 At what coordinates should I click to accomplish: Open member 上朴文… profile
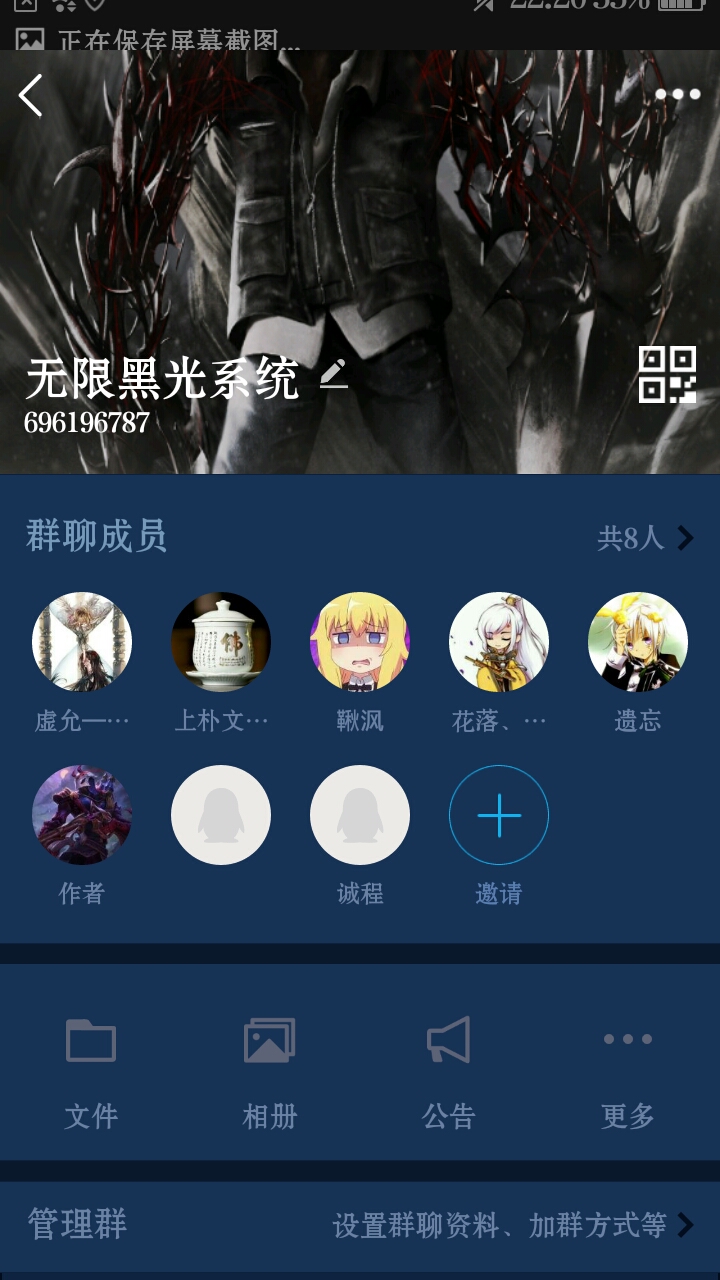point(221,642)
